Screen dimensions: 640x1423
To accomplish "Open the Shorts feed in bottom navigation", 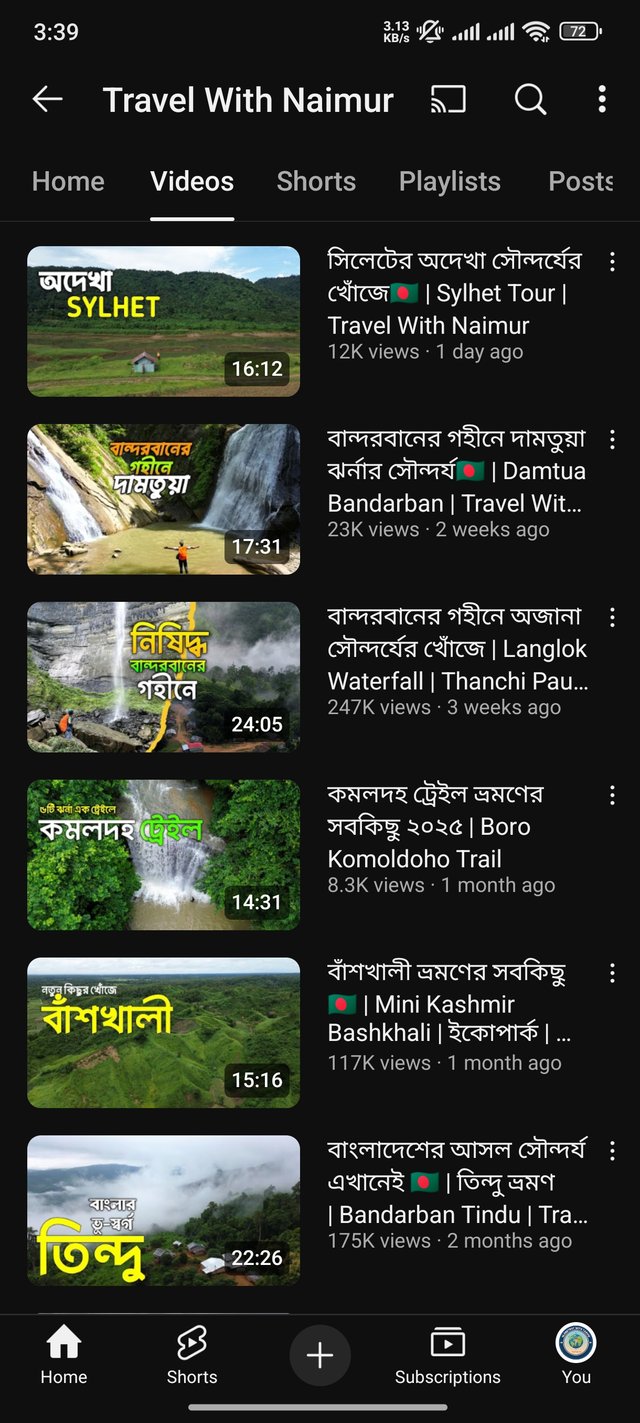I will (192, 1356).
